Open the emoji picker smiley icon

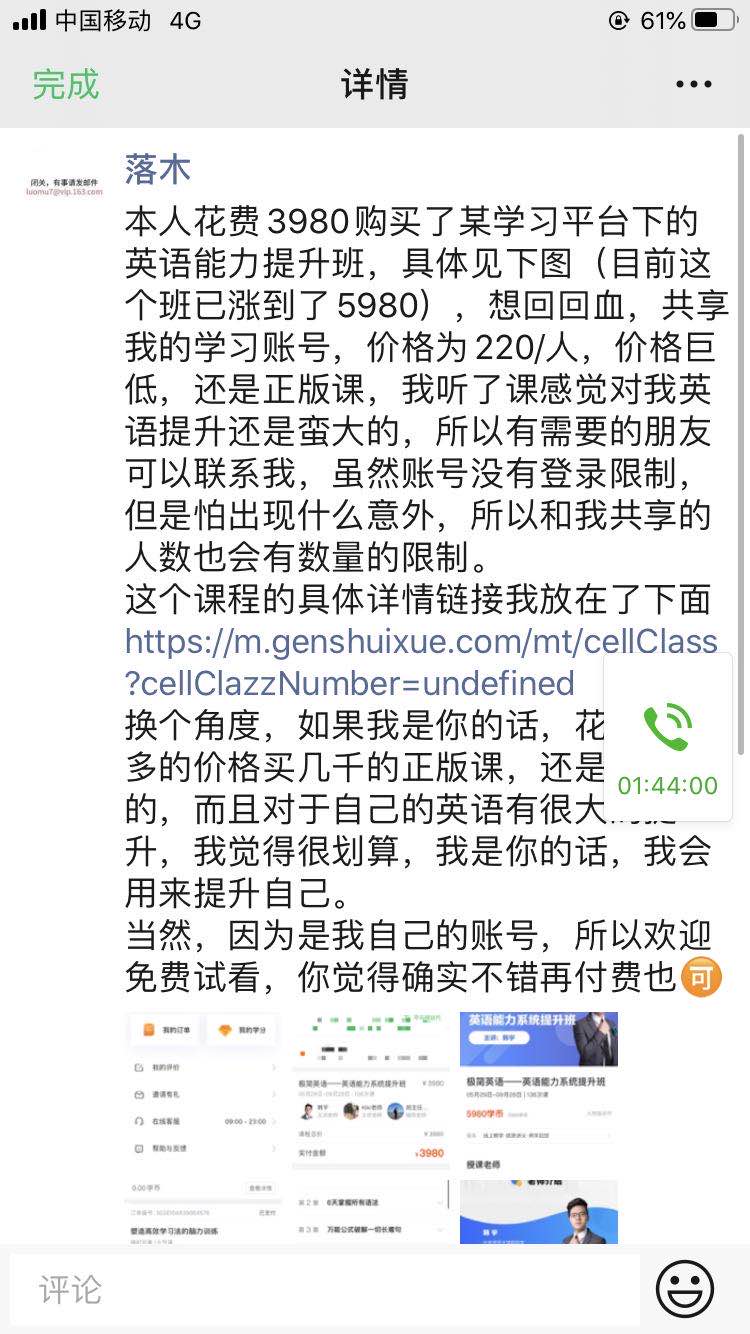point(685,1289)
